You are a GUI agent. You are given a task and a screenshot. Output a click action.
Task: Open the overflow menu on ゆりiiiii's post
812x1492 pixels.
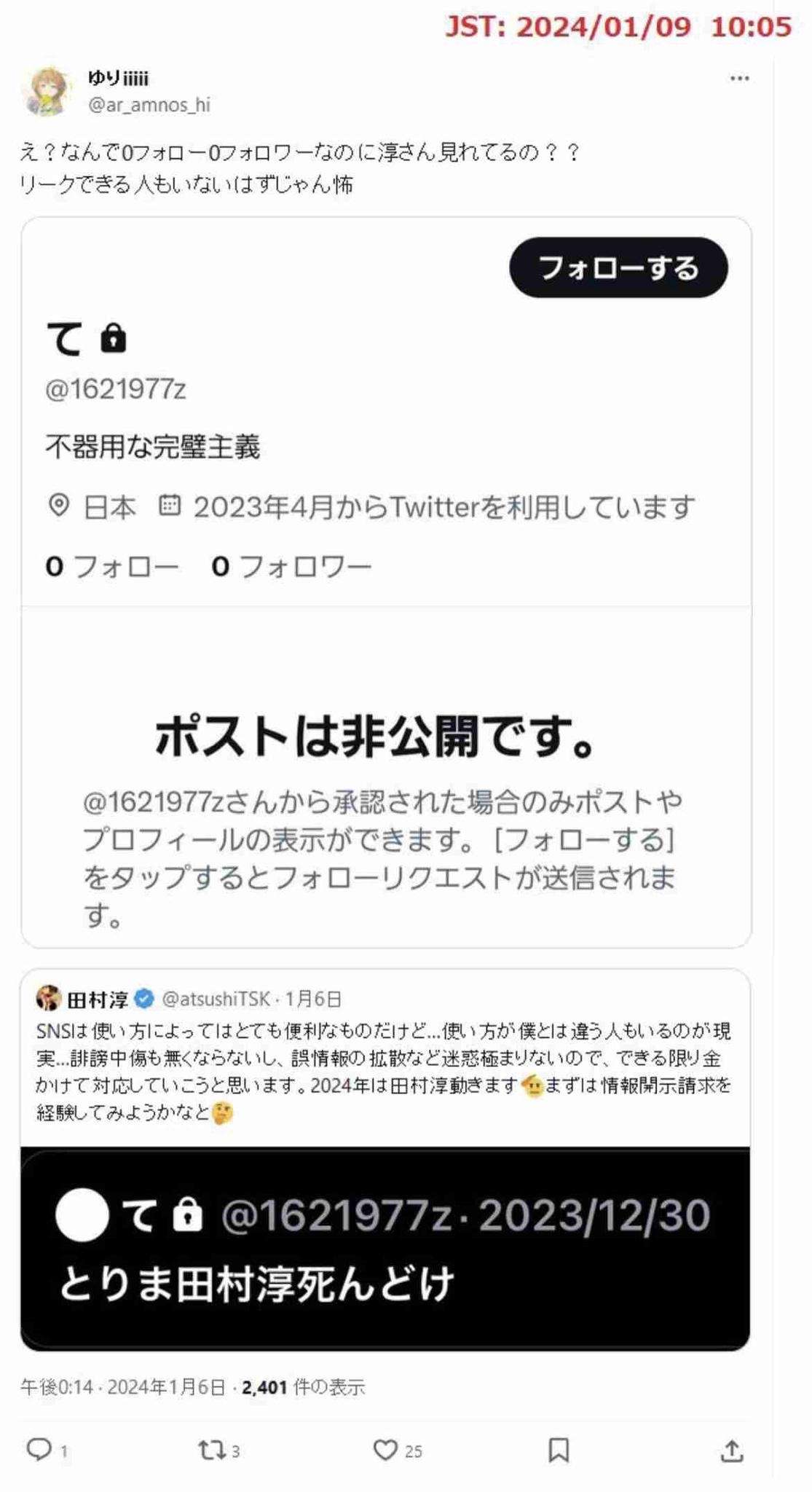(739, 79)
